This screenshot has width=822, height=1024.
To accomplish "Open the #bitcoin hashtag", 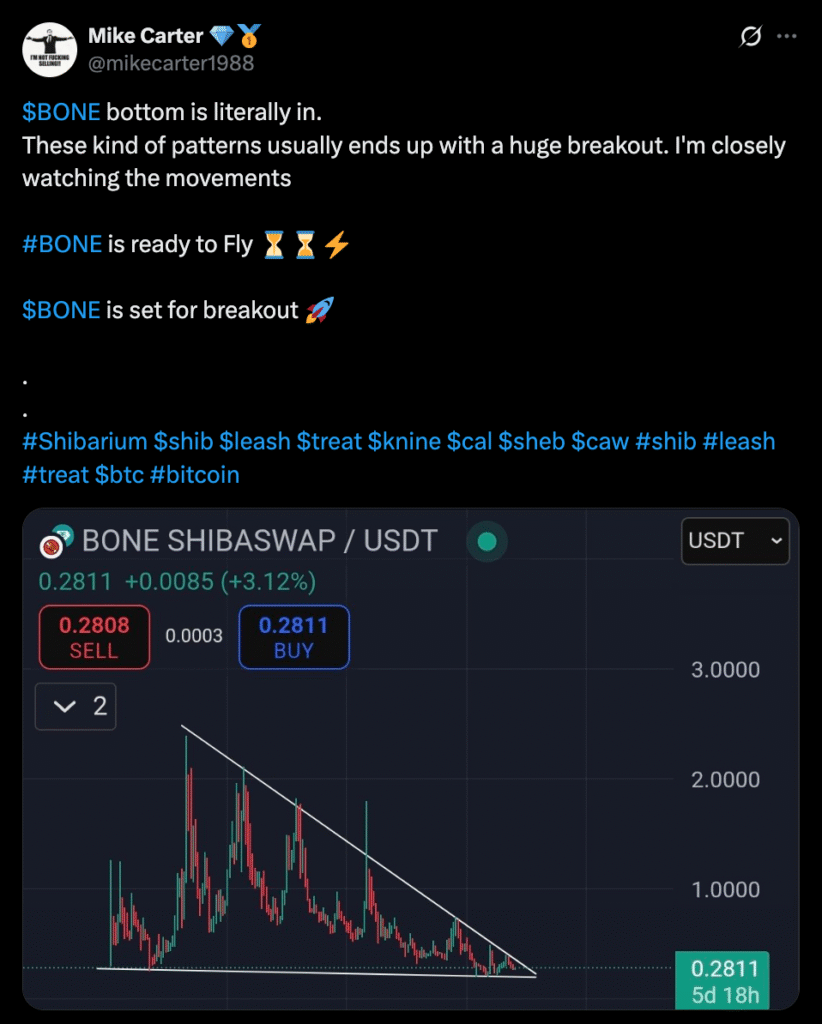I will point(195,474).
